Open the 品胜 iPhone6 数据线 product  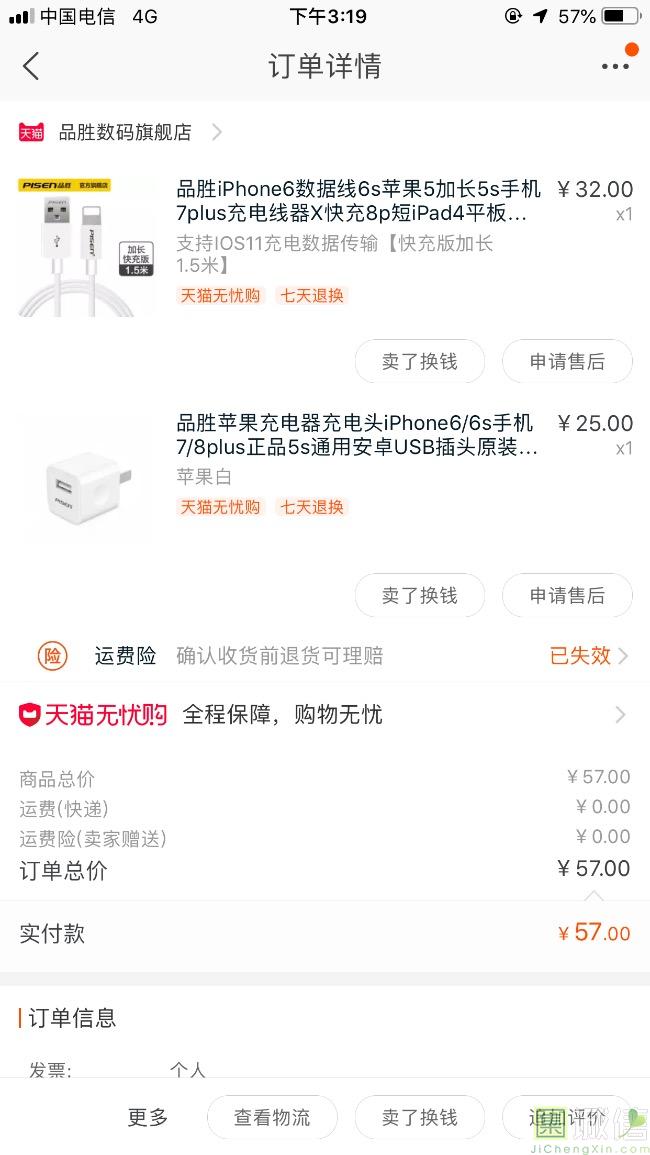(358, 201)
